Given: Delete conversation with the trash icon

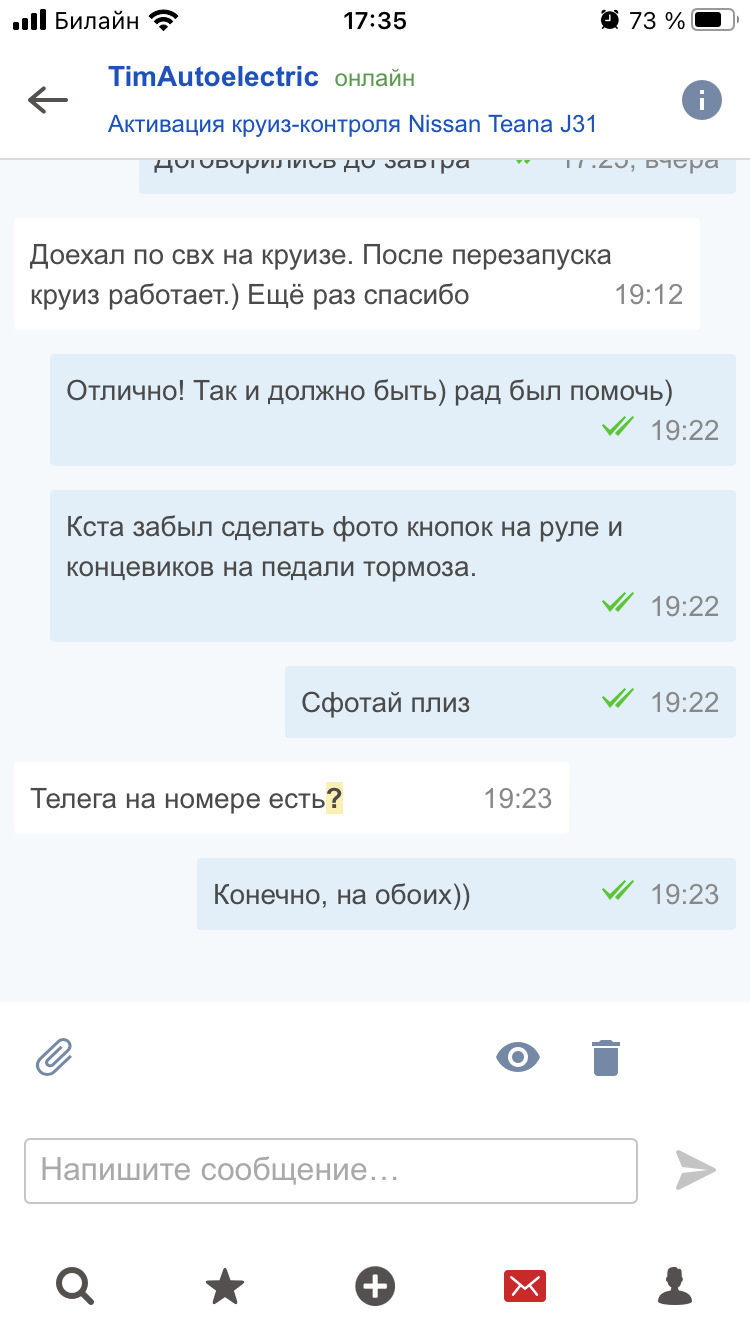Looking at the screenshot, I should pos(606,1056).
